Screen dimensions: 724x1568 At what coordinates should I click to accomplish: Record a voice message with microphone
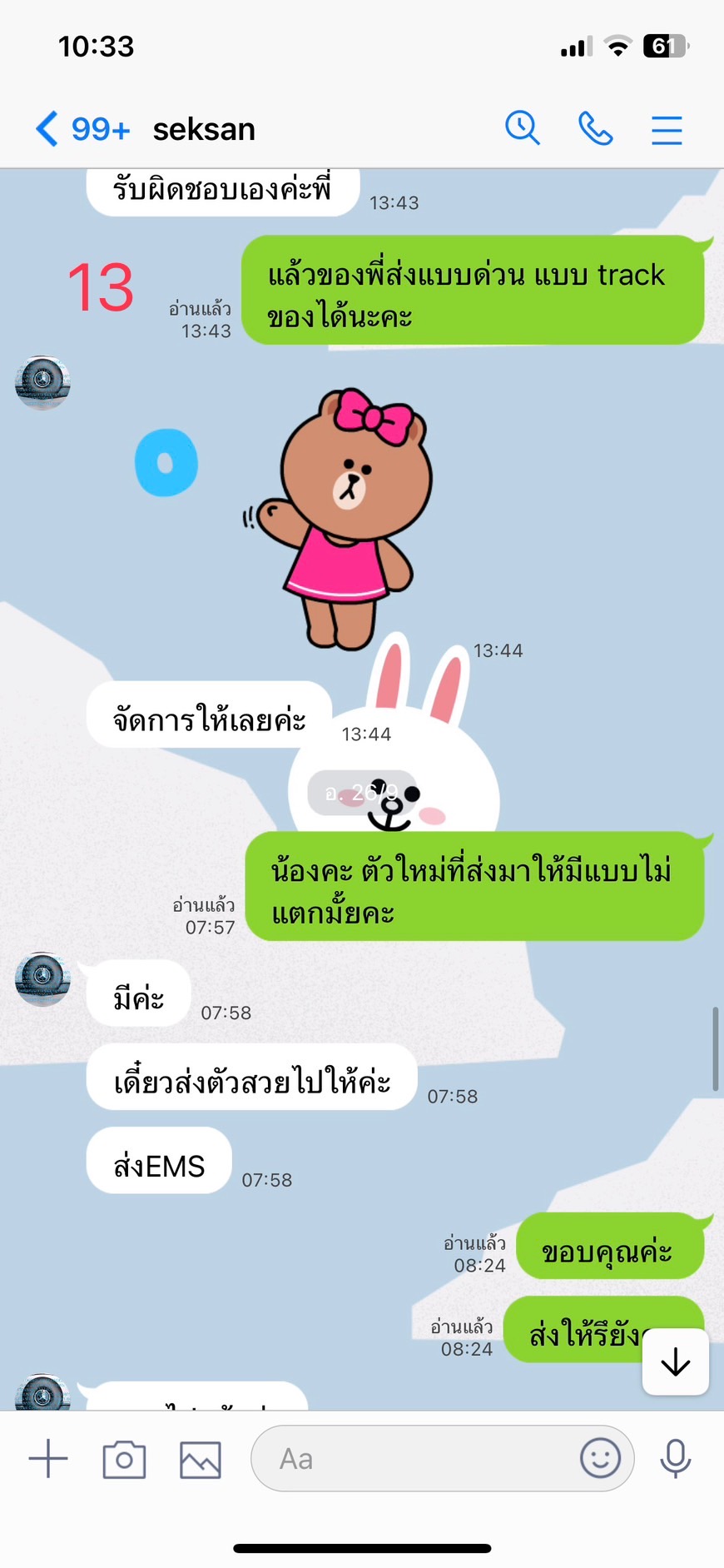675,1458
